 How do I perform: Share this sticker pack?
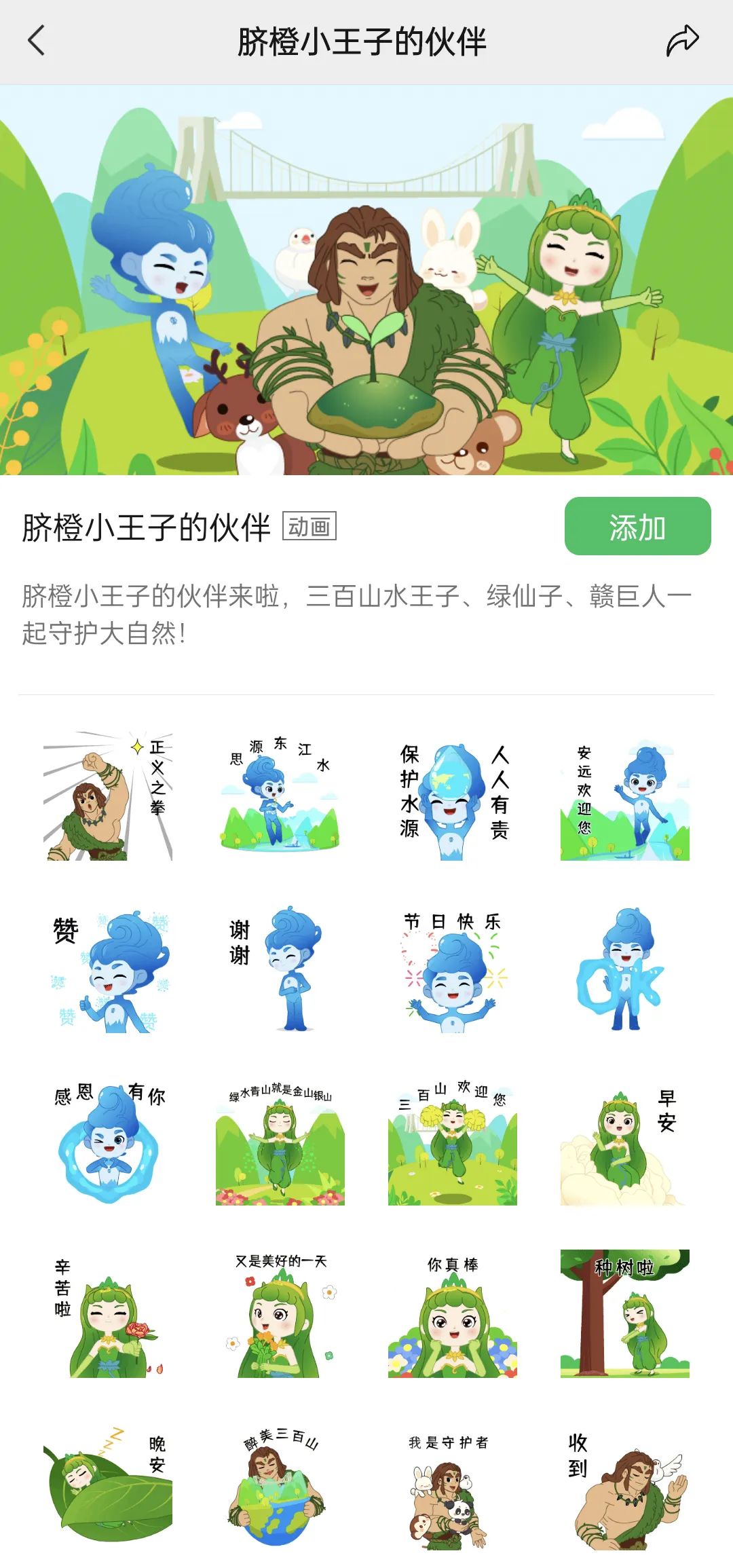point(682,41)
